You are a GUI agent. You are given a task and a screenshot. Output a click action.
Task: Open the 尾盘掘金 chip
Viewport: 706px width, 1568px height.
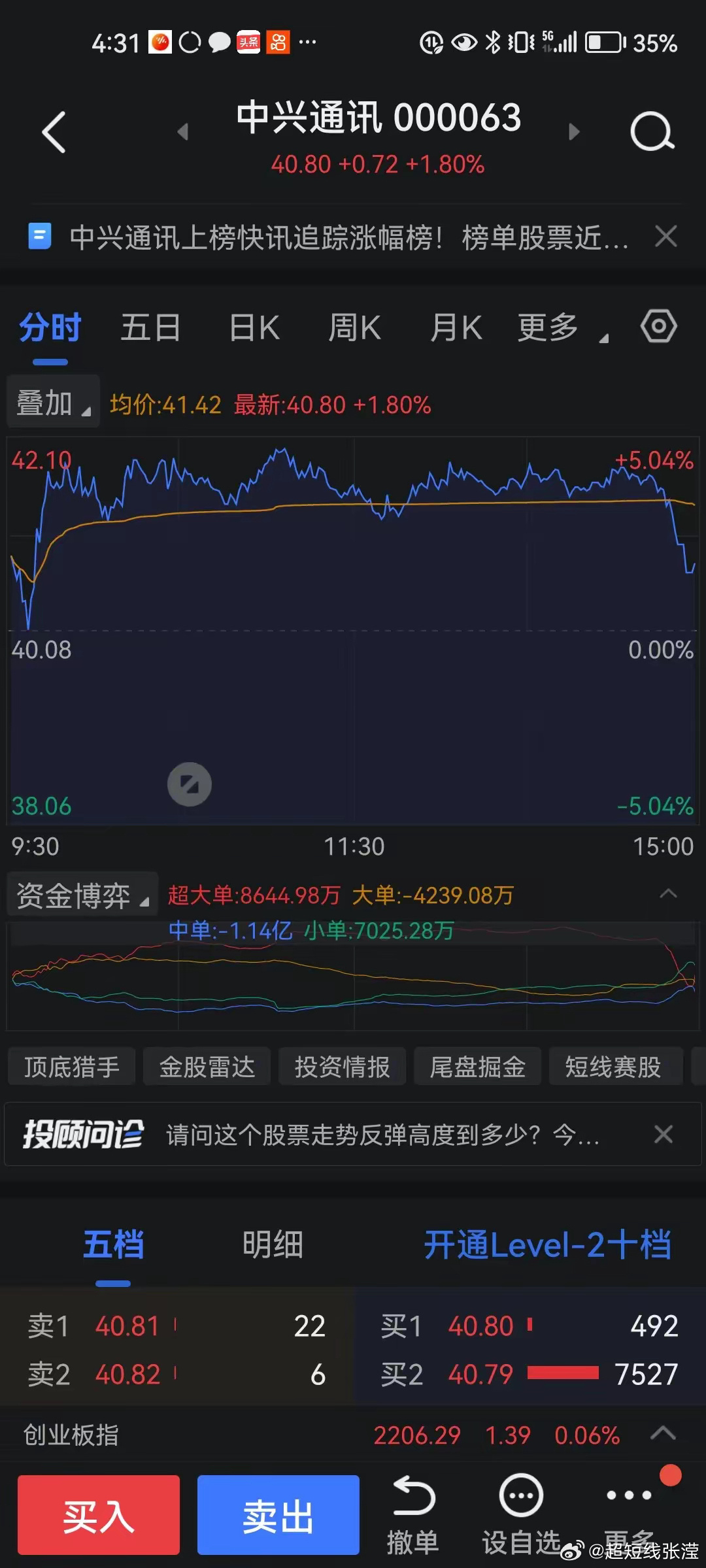pyautogui.click(x=478, y=1067)
